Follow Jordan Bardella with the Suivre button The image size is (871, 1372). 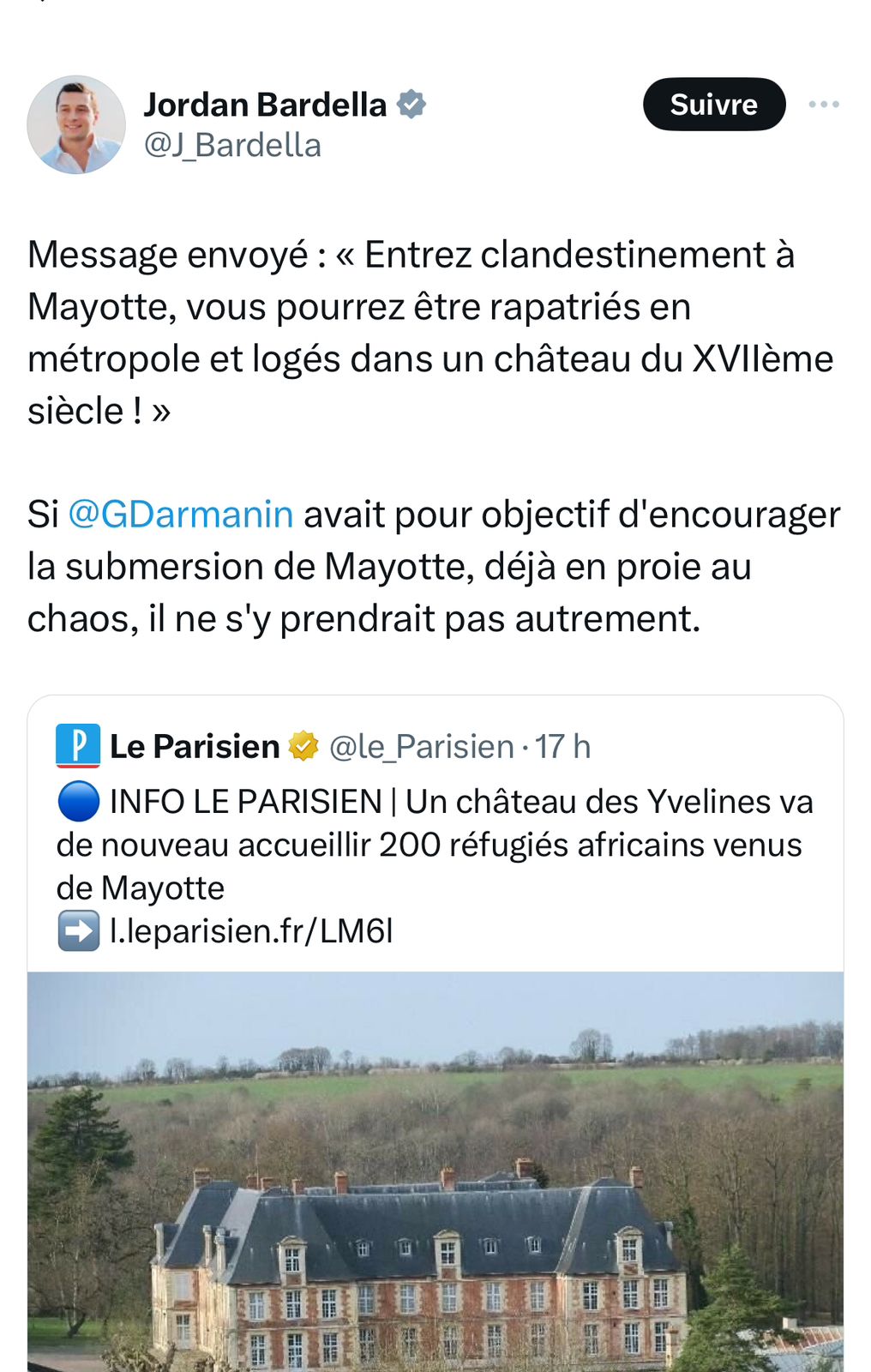coord(713,105)
